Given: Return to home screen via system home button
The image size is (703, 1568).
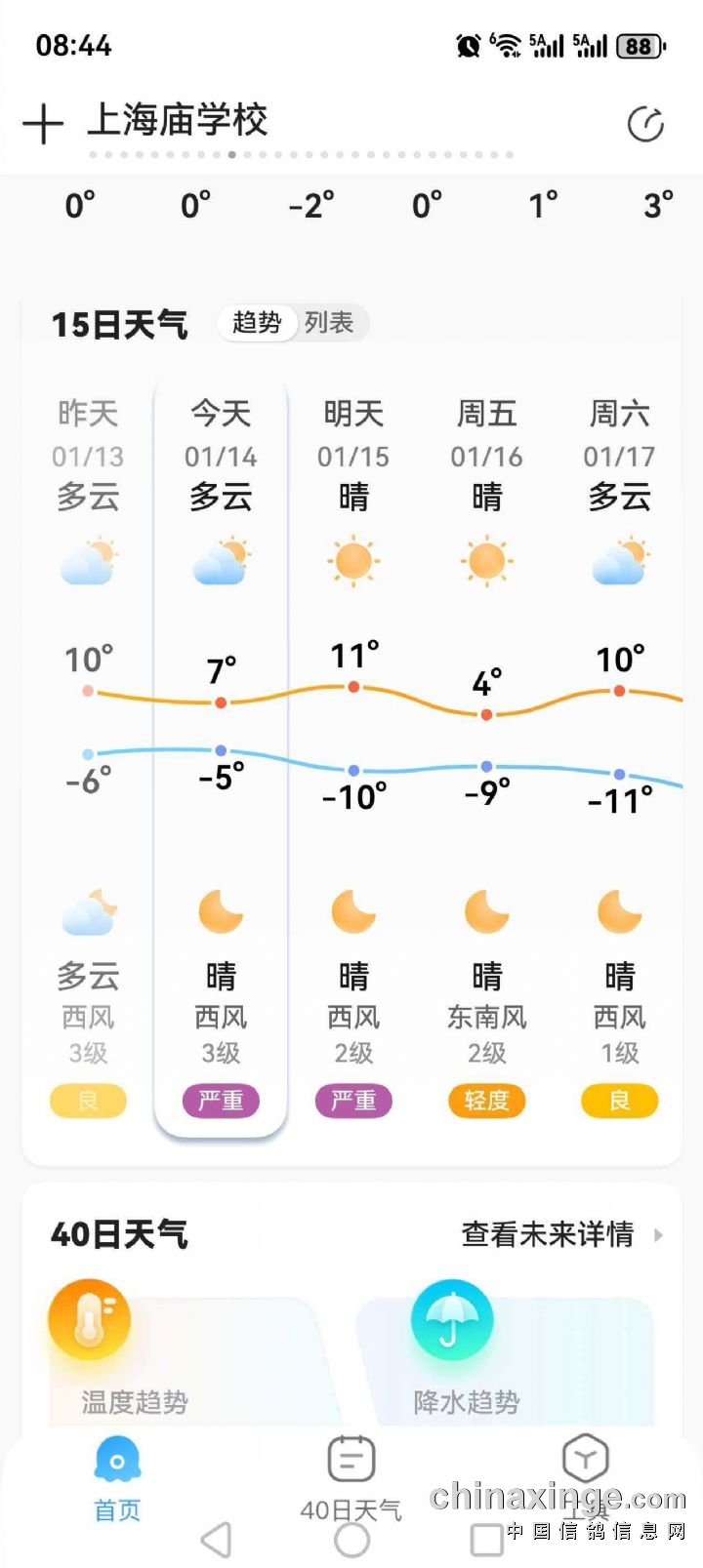Looking at the screenshot, I should [x=351, y=1541].
